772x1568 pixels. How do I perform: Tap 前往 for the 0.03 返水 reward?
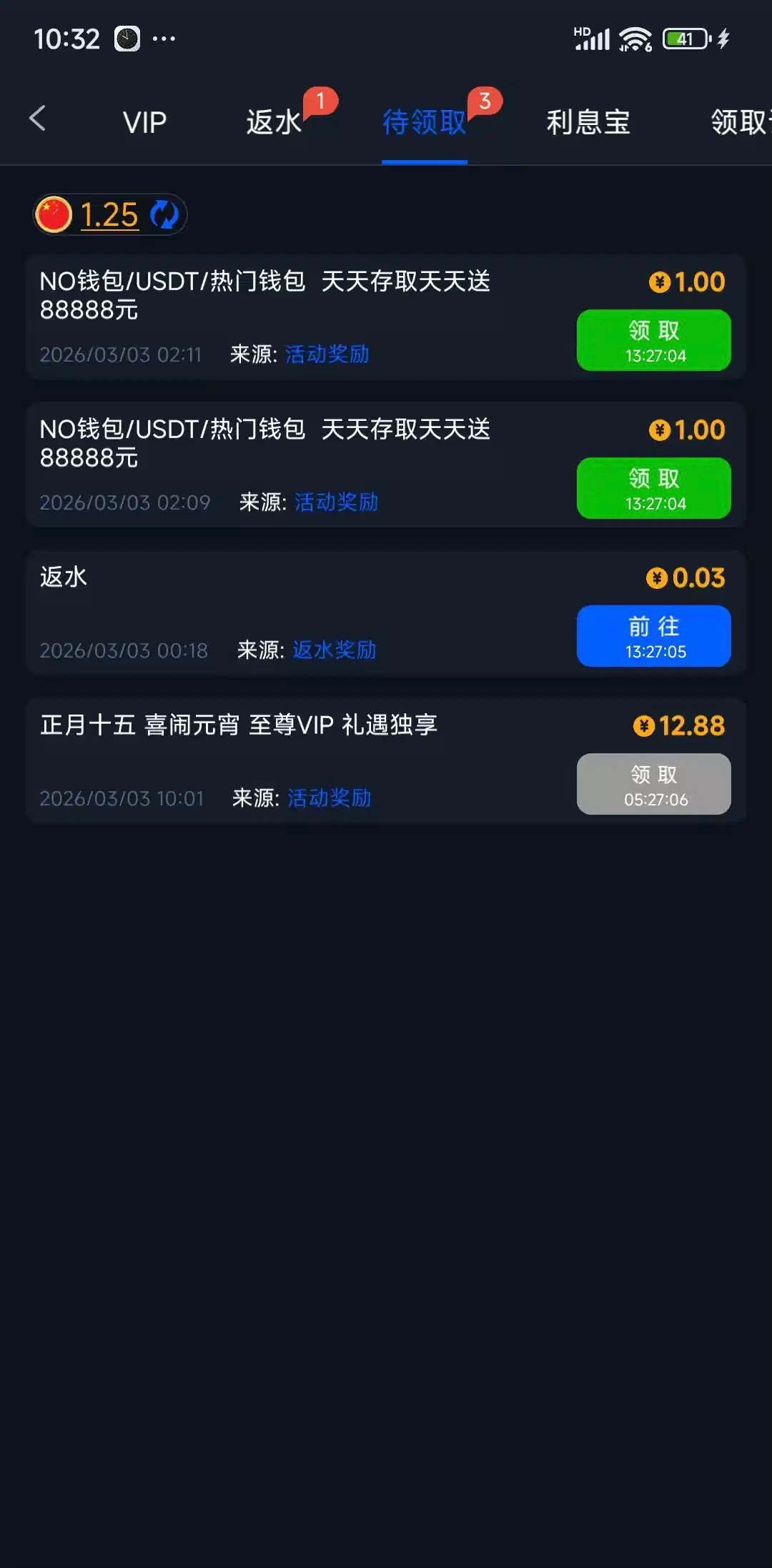tap(653, 636)
